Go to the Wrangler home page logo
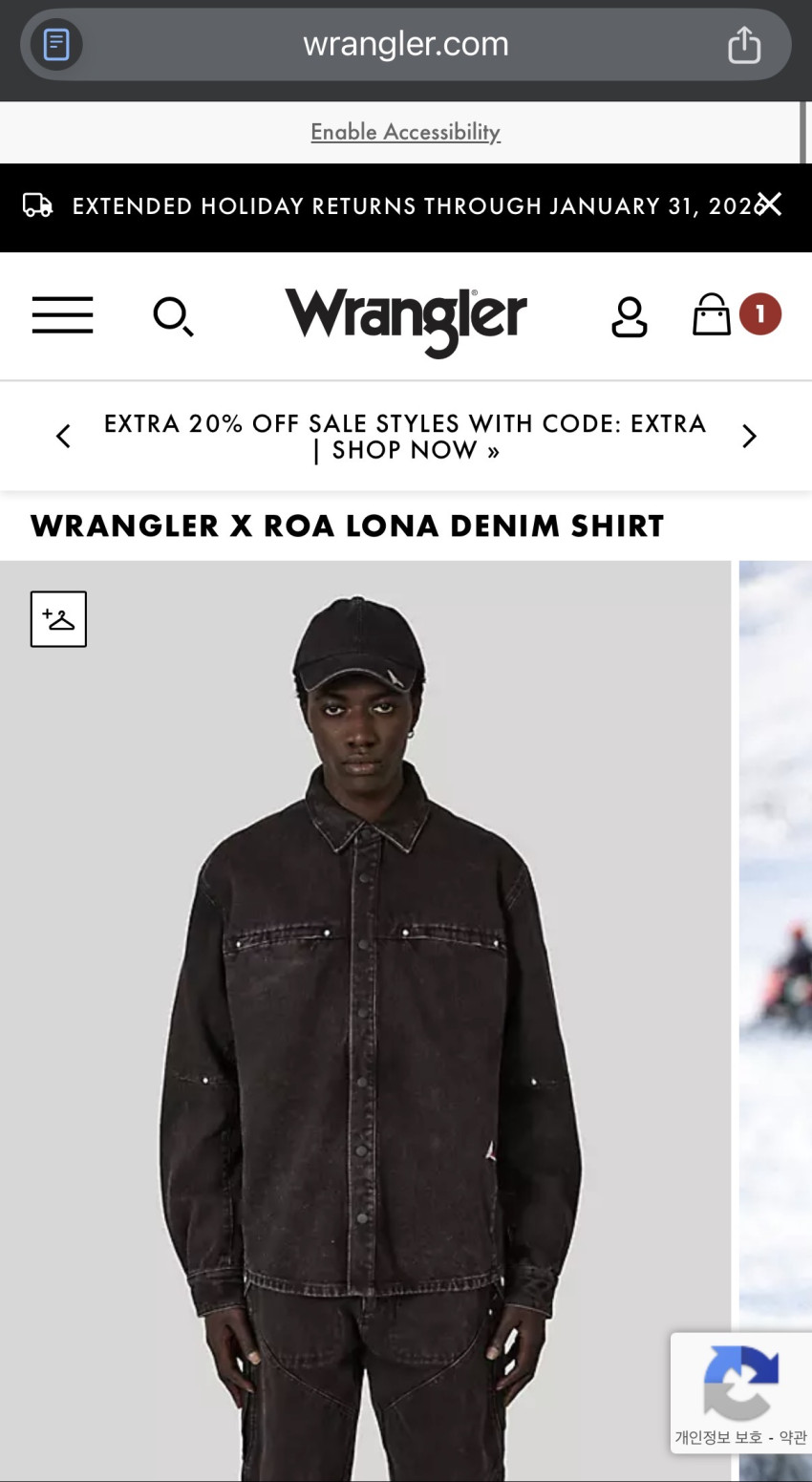The width and height of the screenshot is (812, 1482). coord(405,320)
